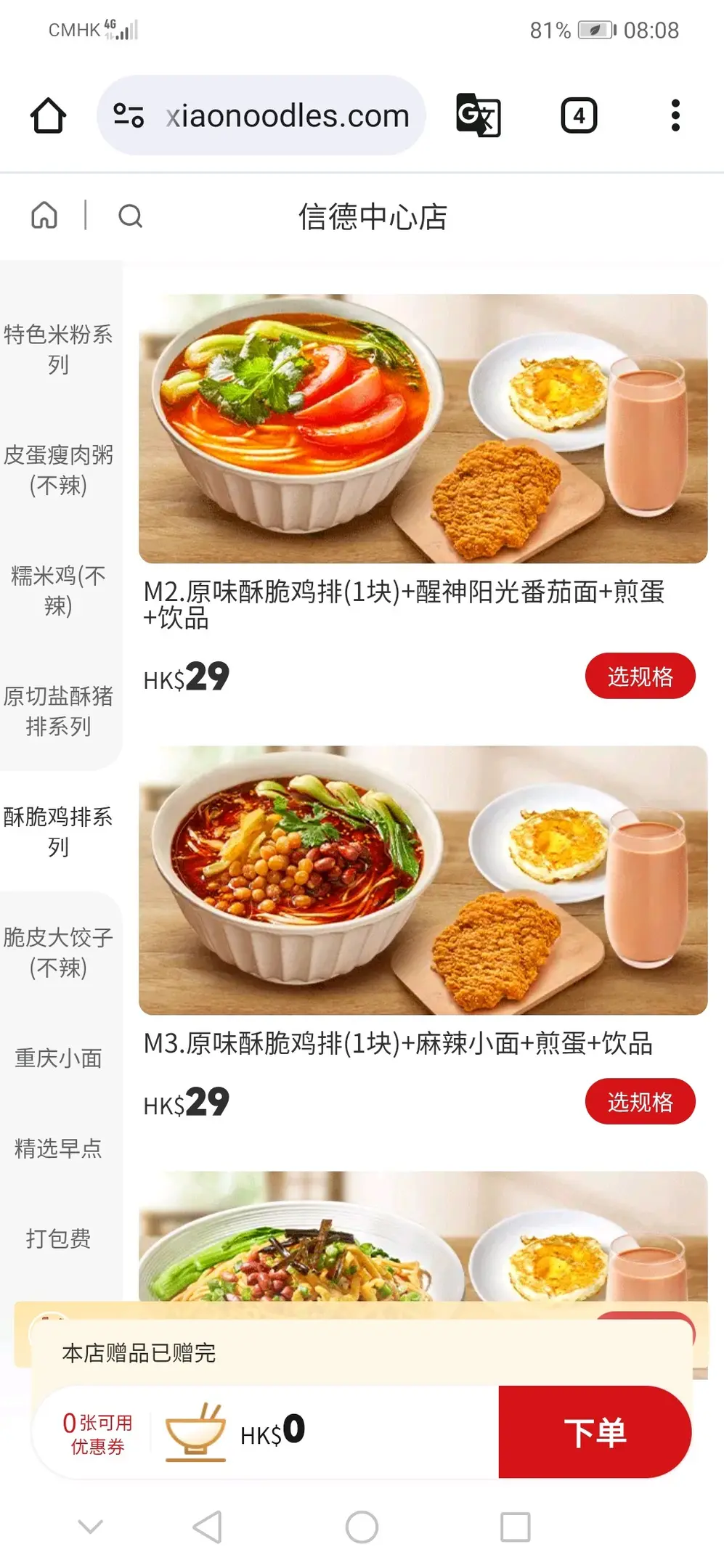Open the browser overflow menu

coord(675,115)
